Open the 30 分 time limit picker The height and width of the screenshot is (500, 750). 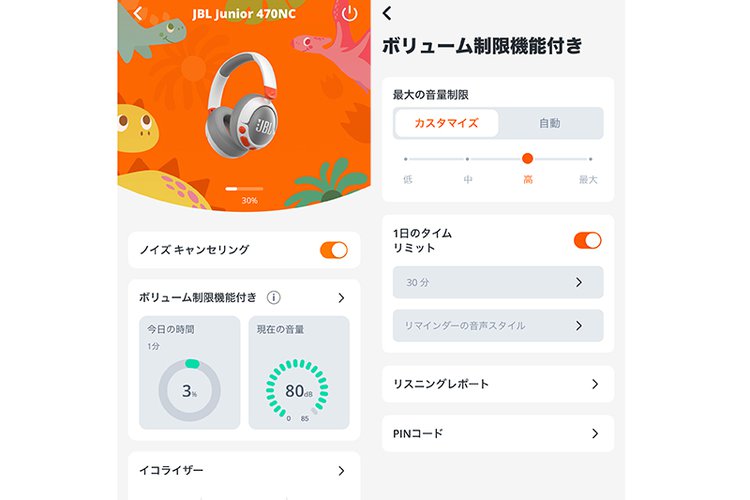[x=497, y=282]
